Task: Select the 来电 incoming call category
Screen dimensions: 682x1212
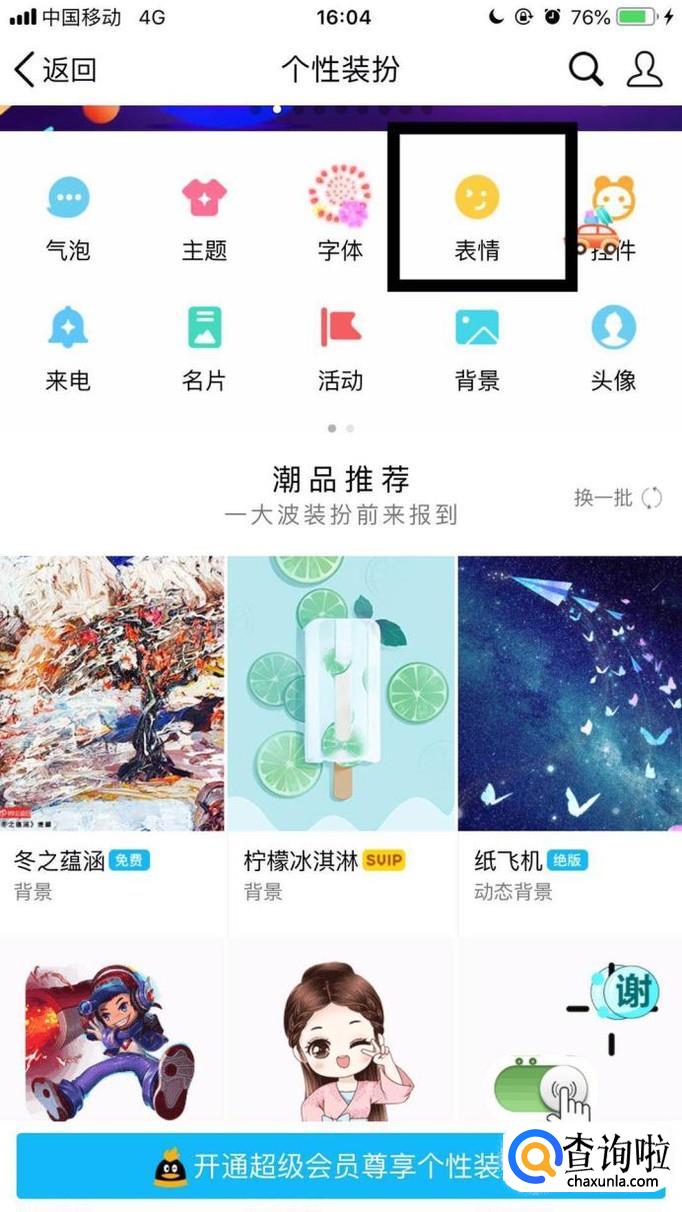Action: click(x=68, y=347)
